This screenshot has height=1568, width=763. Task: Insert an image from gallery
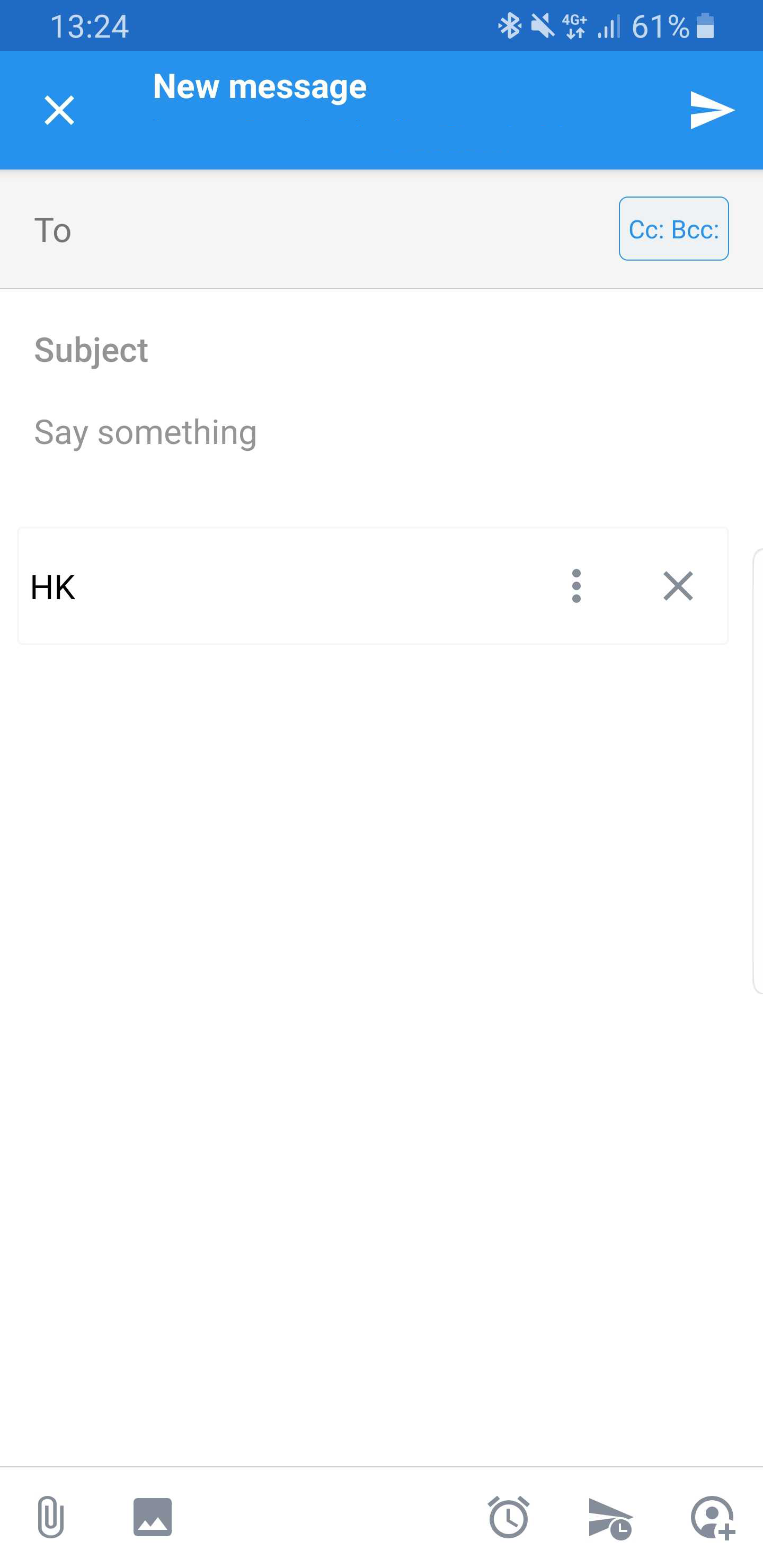pos(152,1517)
